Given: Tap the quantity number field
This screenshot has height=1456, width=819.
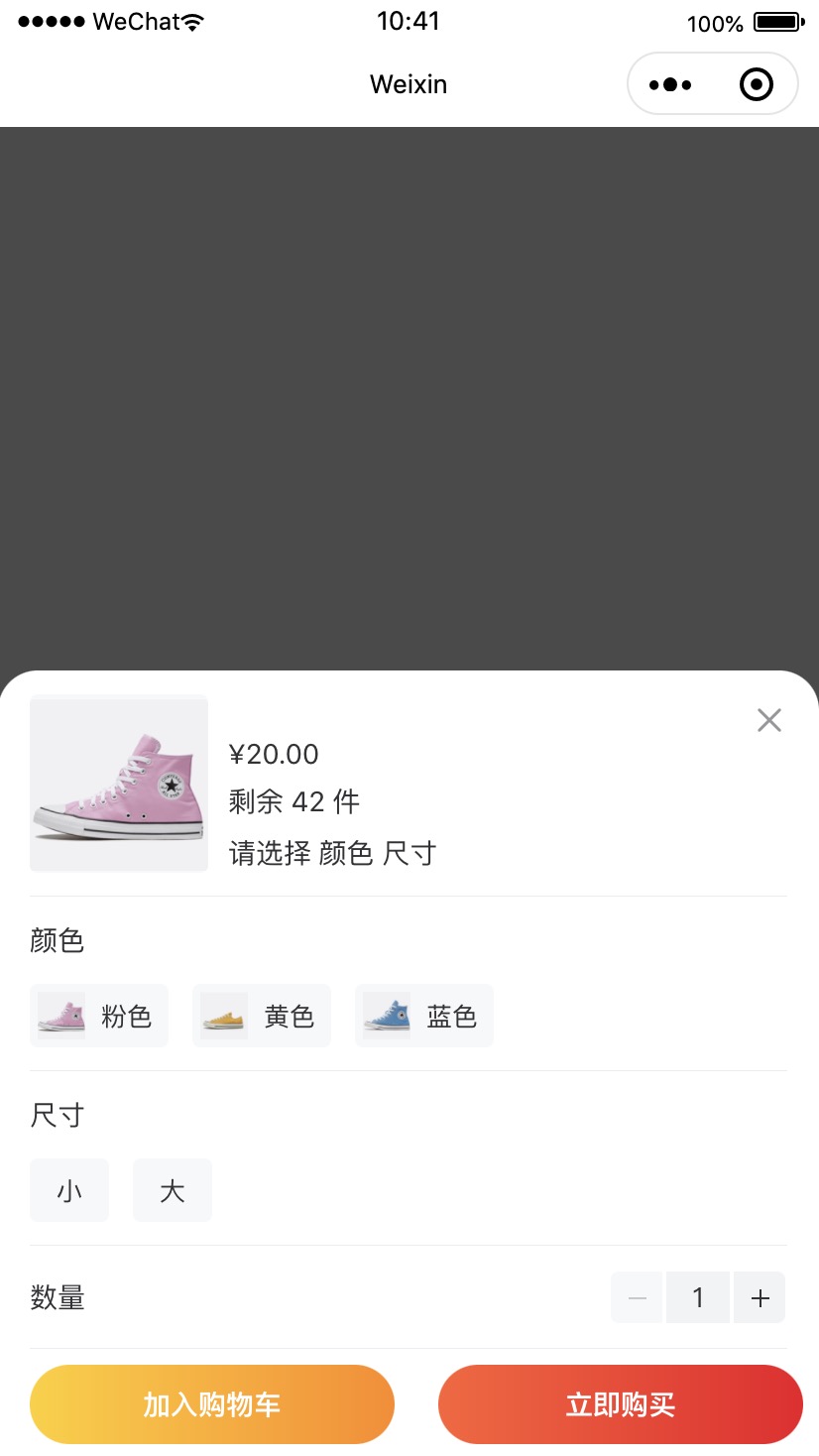Looking at the screenshot, I should pyautogui.click(x=698, y=1297).
